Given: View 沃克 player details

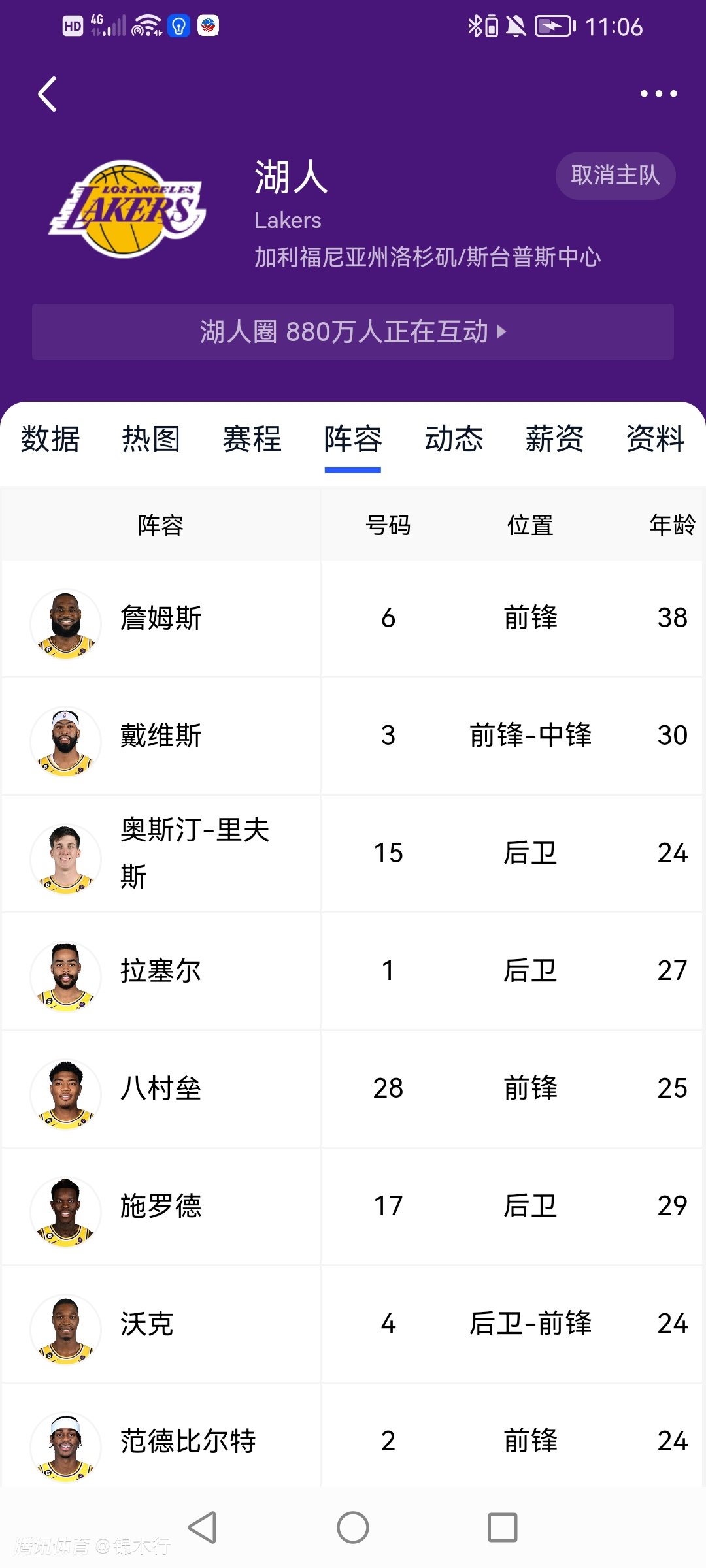Looking at the screenshot, I should [x=147, y=1324].
